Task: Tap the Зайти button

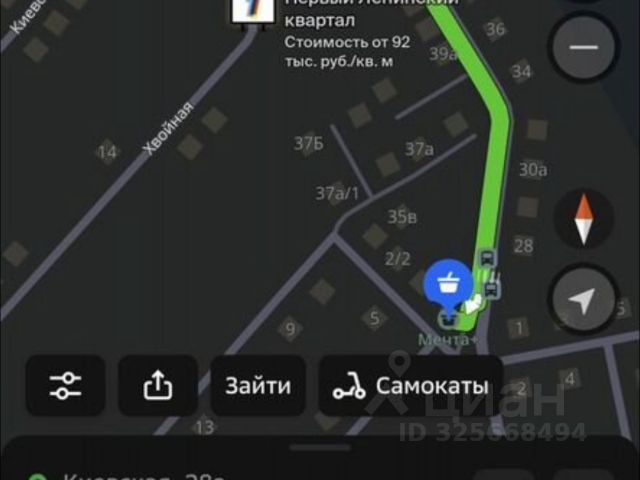Action: pyautogui.click(x=258, y=385)
